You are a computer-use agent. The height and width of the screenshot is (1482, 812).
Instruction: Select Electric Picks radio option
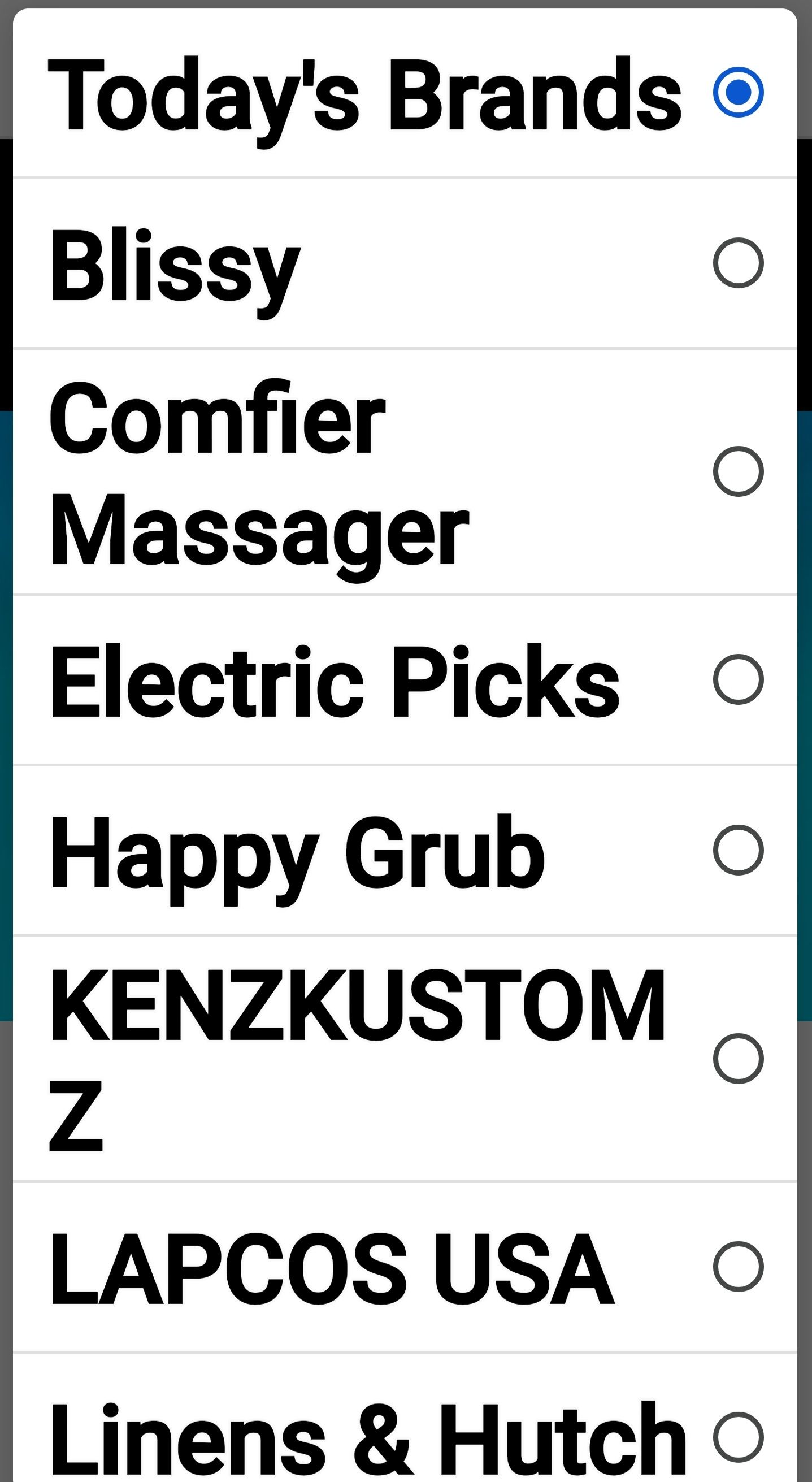738,679
